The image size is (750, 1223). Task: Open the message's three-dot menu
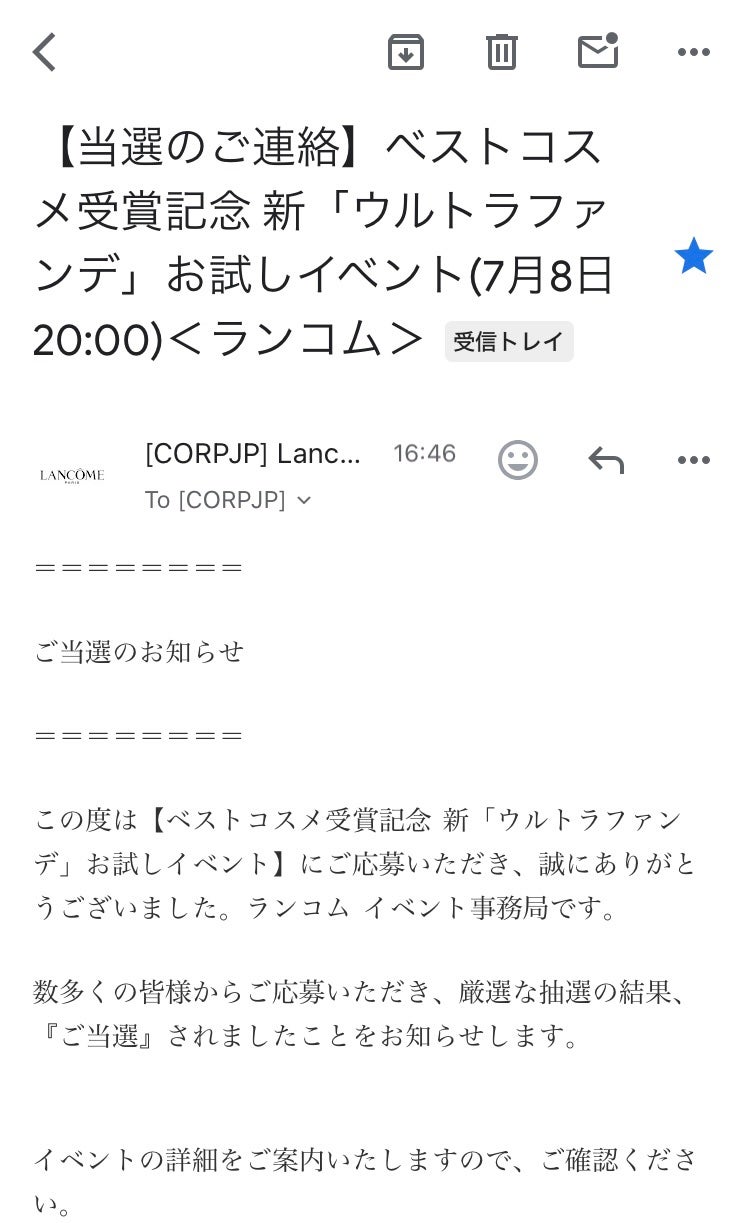coord(693,459)
